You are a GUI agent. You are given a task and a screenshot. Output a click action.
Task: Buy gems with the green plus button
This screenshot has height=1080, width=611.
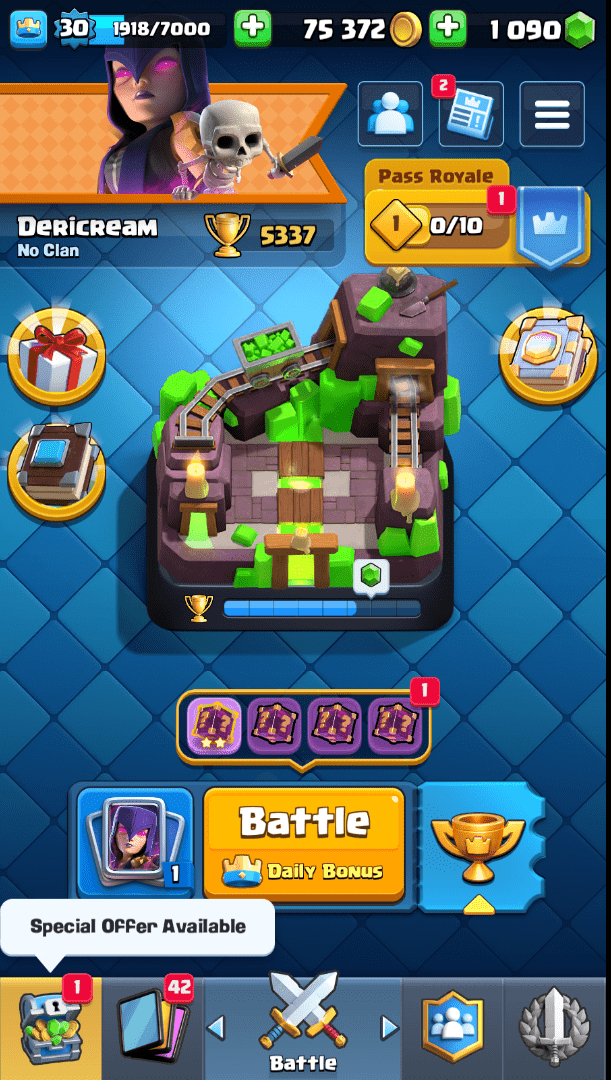(x=252, y=29)
